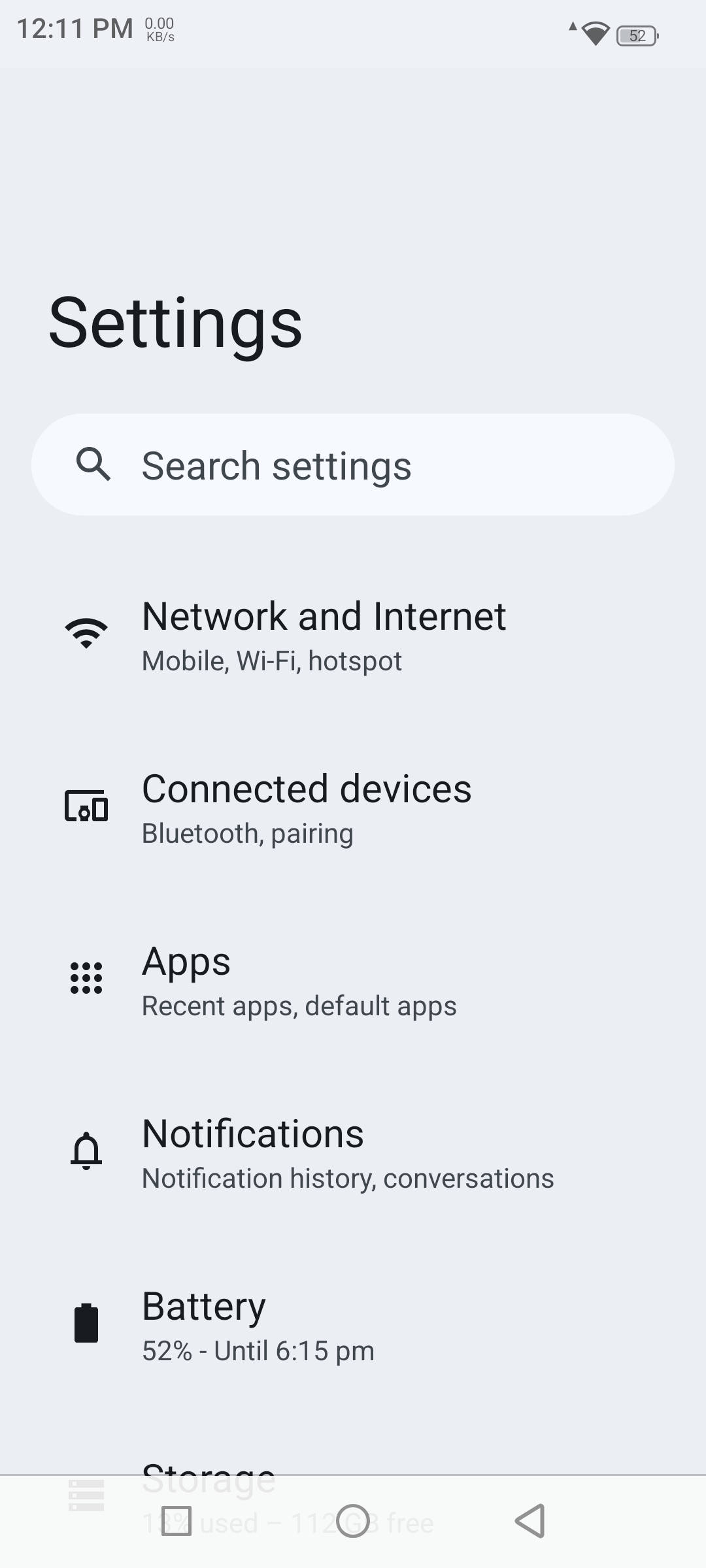Tap the magnifying glass in the search bar
This screenshot has height=1568, width=706.
click(93, 465)
